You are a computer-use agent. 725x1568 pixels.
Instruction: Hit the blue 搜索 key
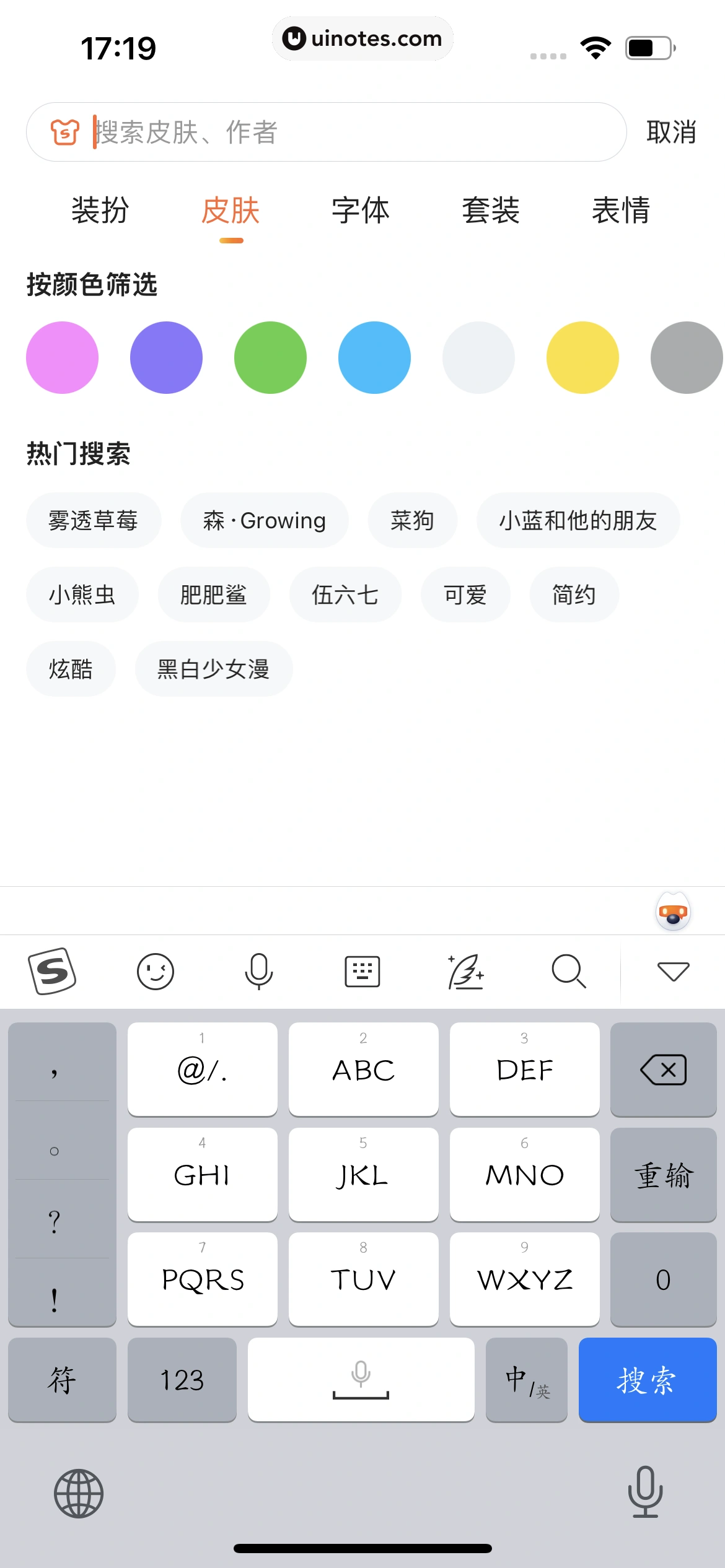pos(647,1380)
